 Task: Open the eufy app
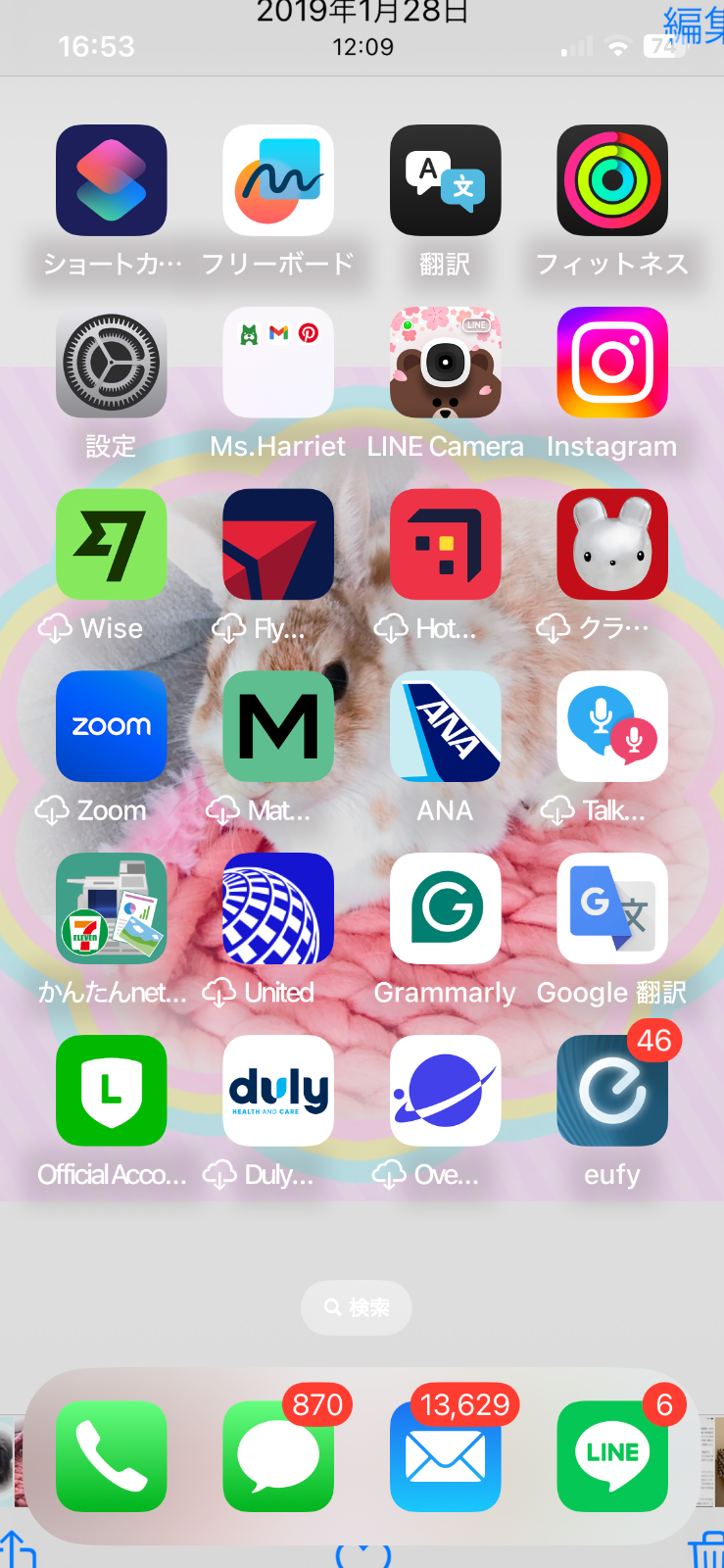pos(612,1091)
